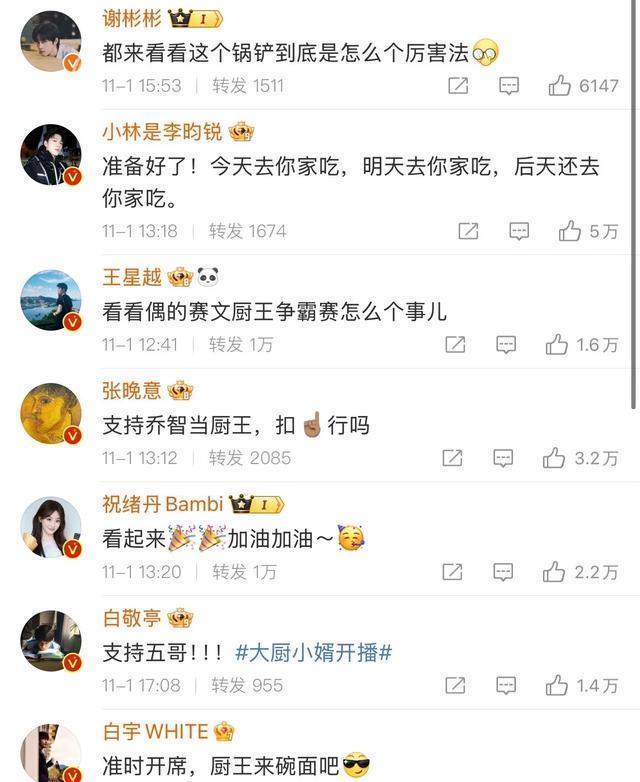This screenshot has width=640, height=782.
Task: Like 白敬亭's comment
Action: [556, 686]
